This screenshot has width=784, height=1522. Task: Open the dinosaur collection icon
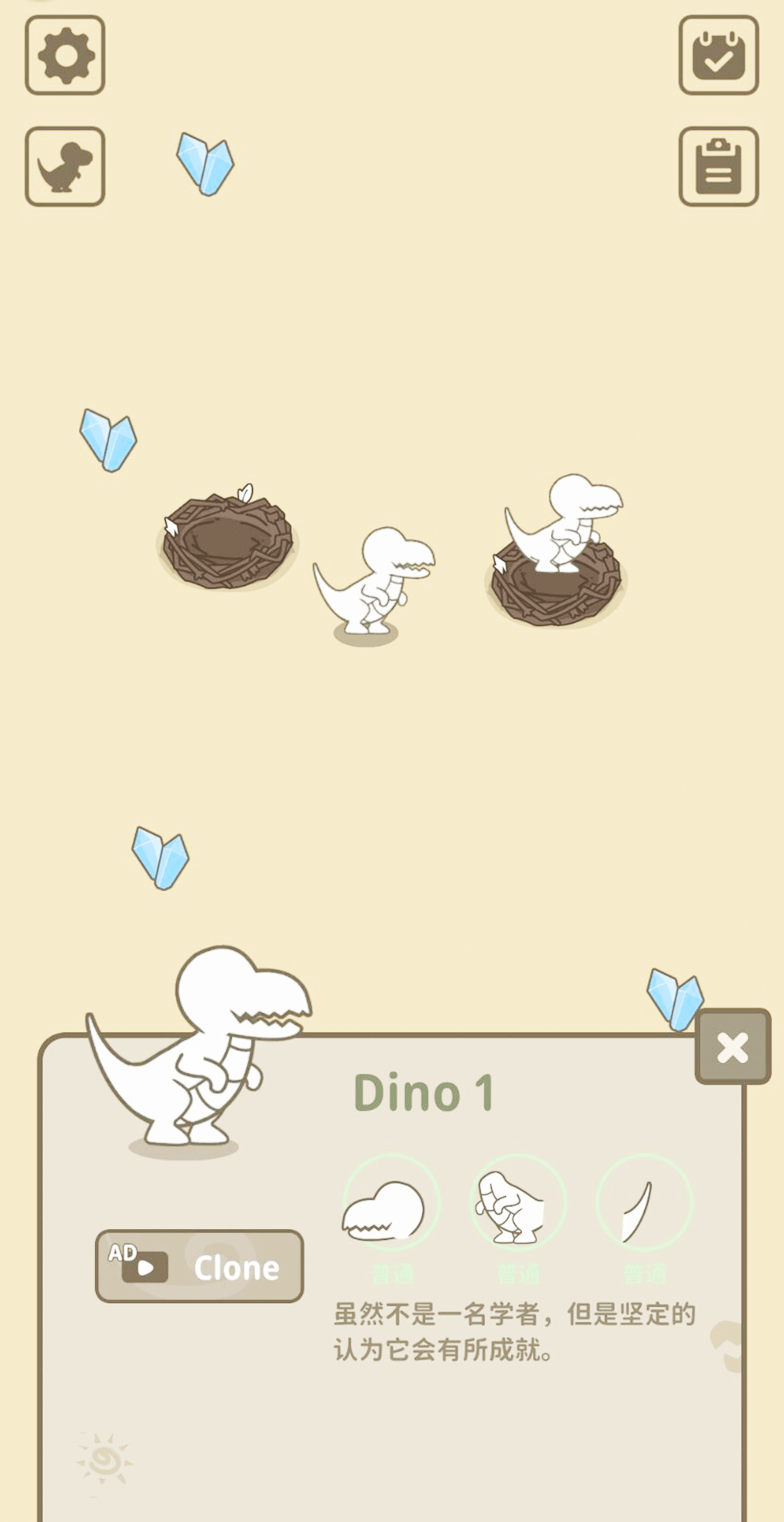click(65, 166)
